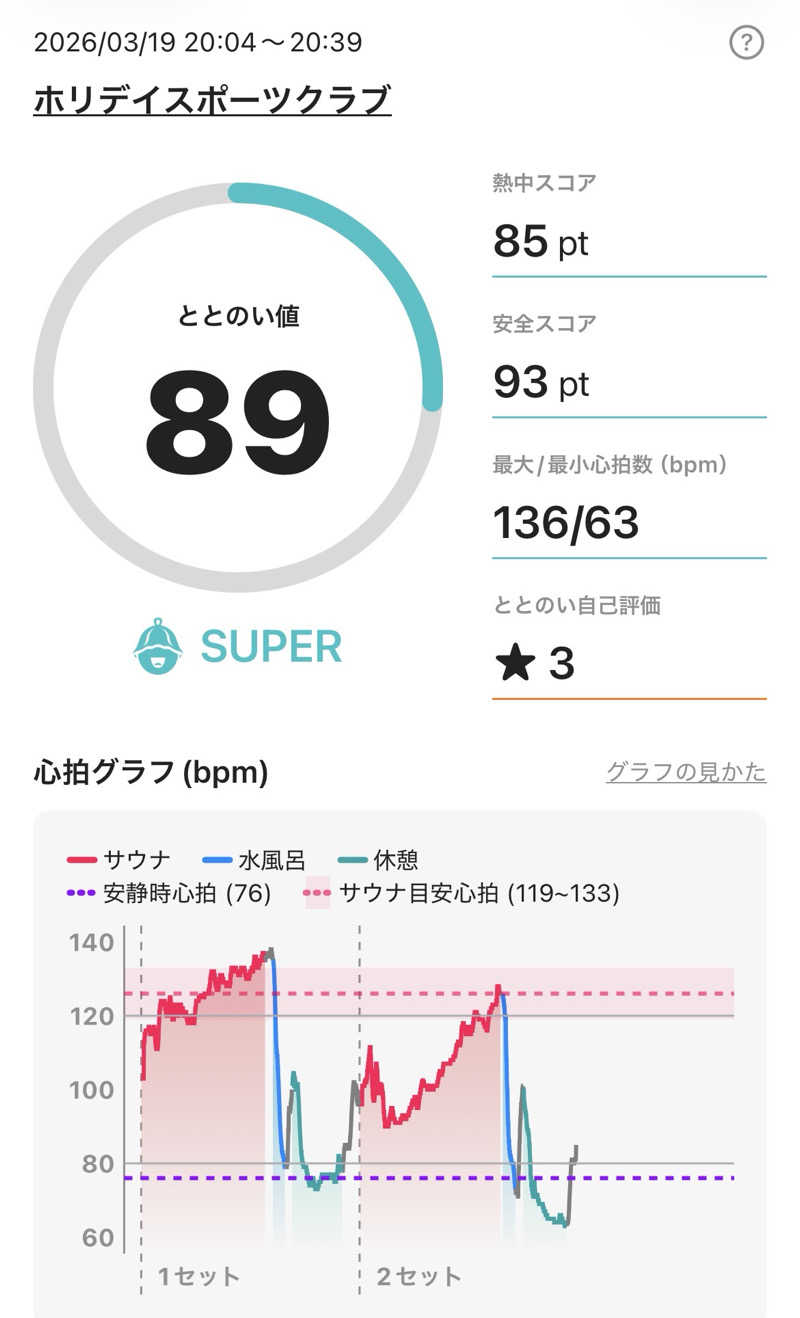
Task: Click the red サウナ legend marker
Action: coord(81,858)
